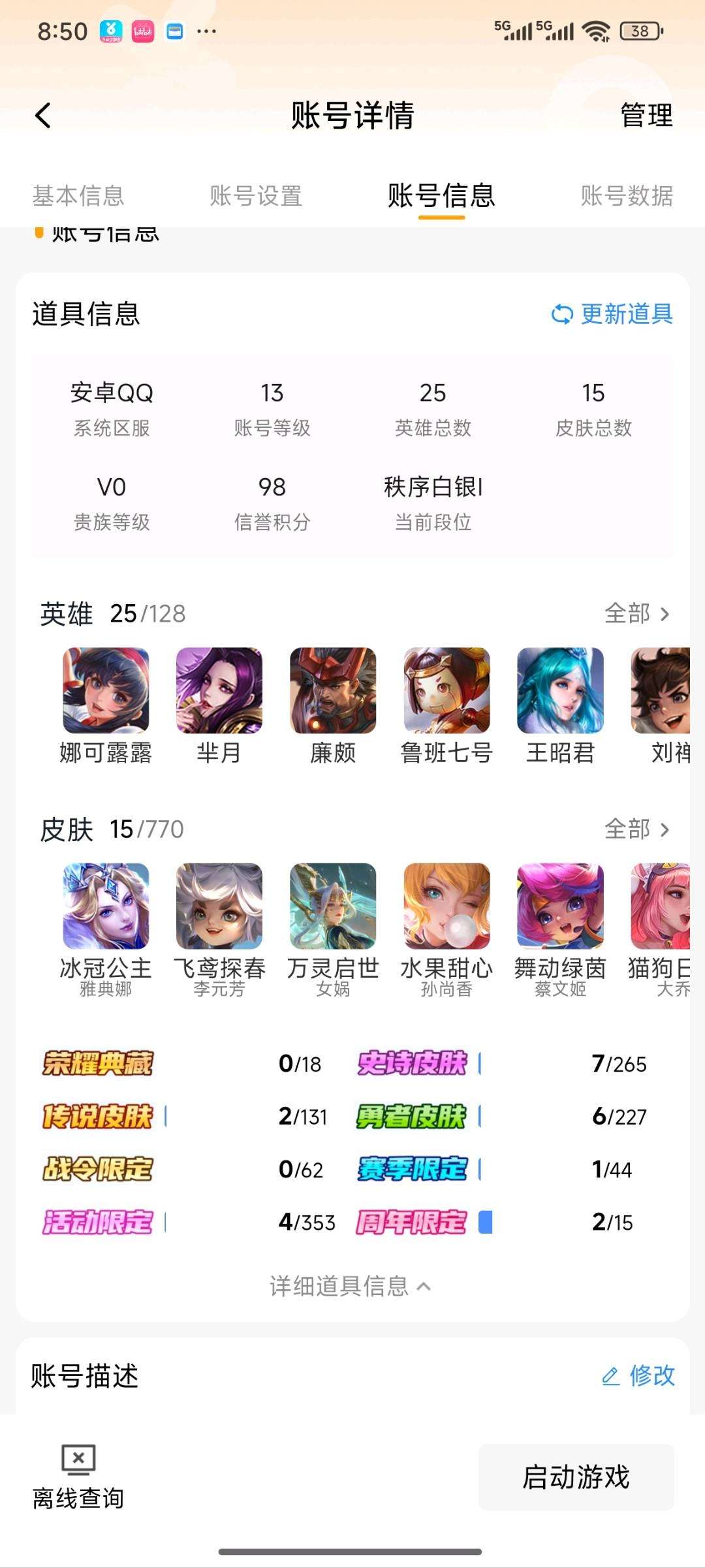This screenshot has height=1568, width=705.
Task: Open the 管理 option in the header
Action: [x=646, y=116]
